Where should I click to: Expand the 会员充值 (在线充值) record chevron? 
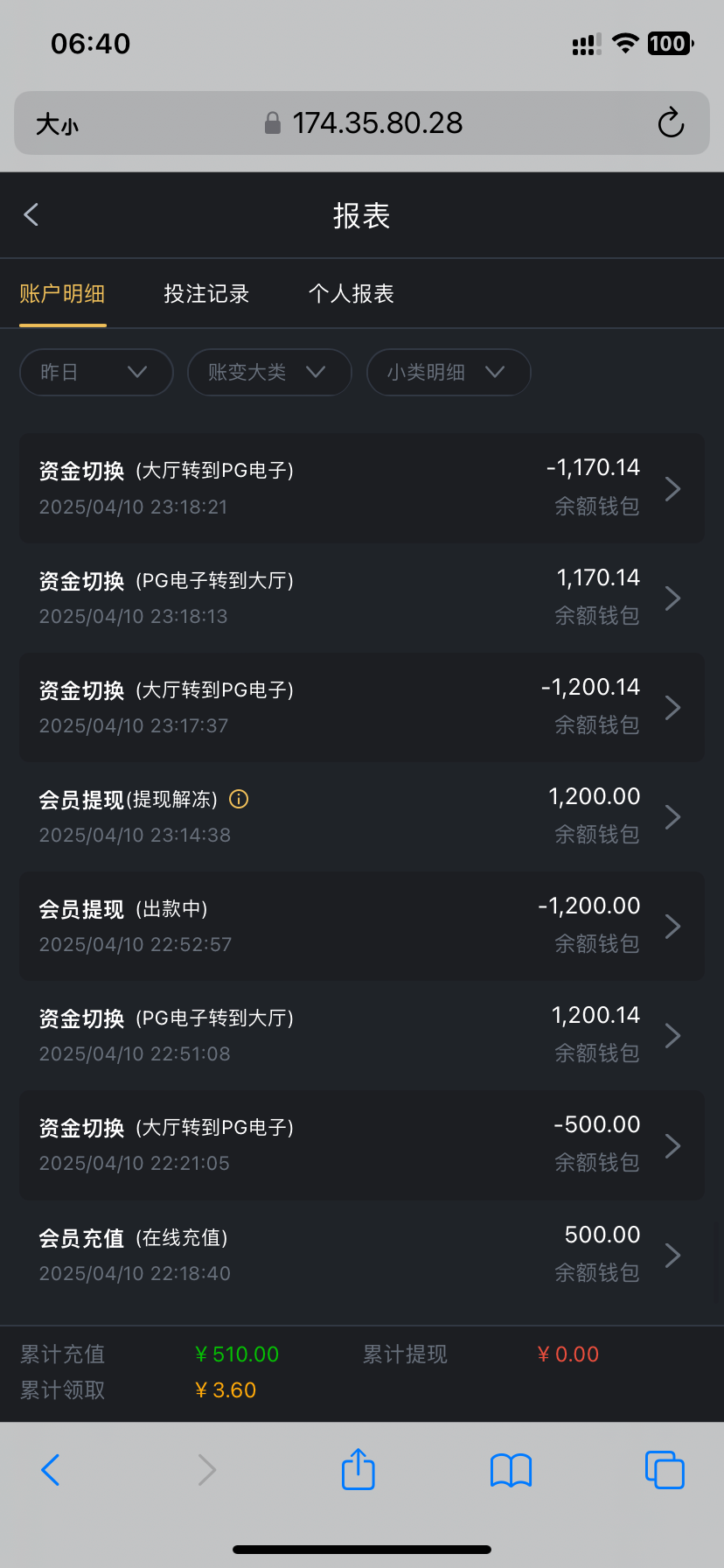[x=672, y=1255]
